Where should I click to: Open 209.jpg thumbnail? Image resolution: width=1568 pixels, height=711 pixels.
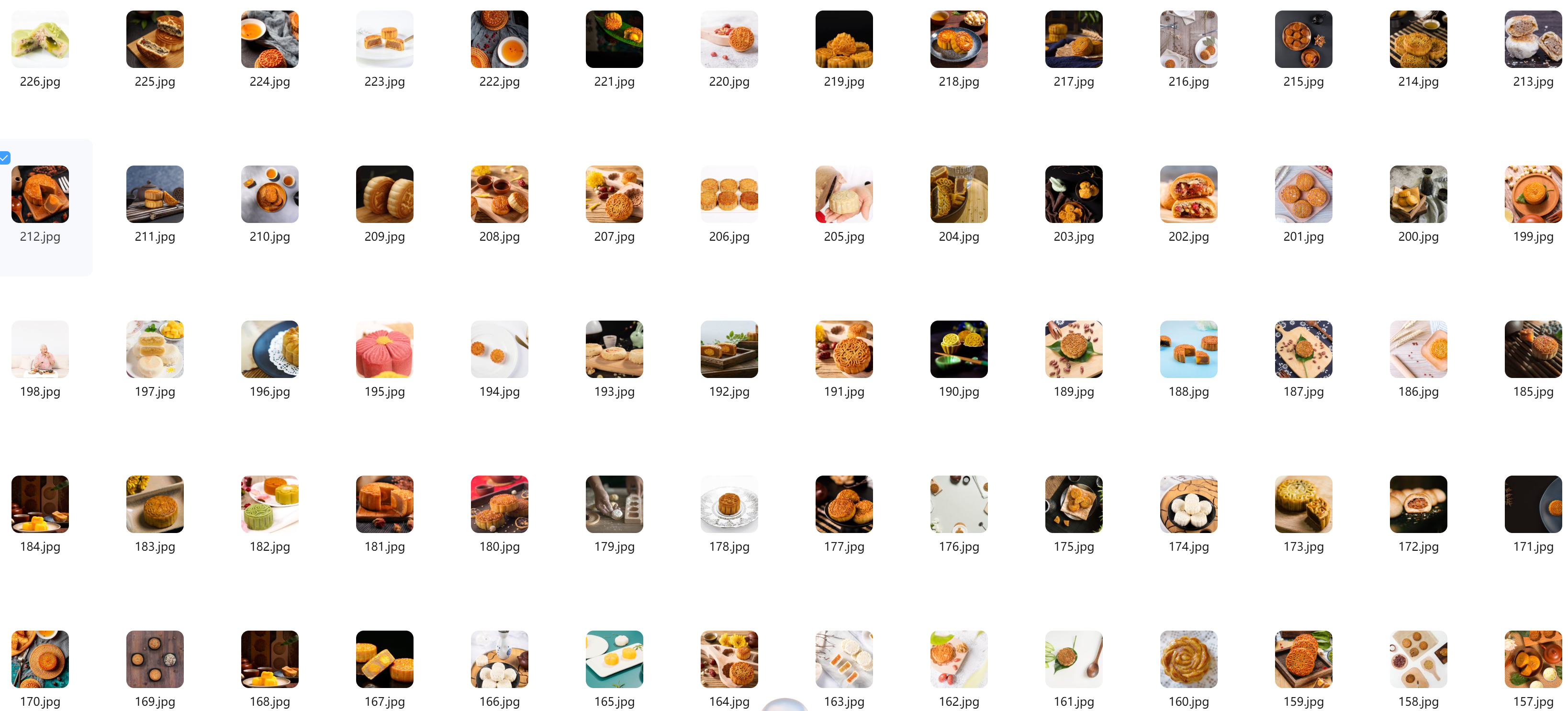[385, 194]
